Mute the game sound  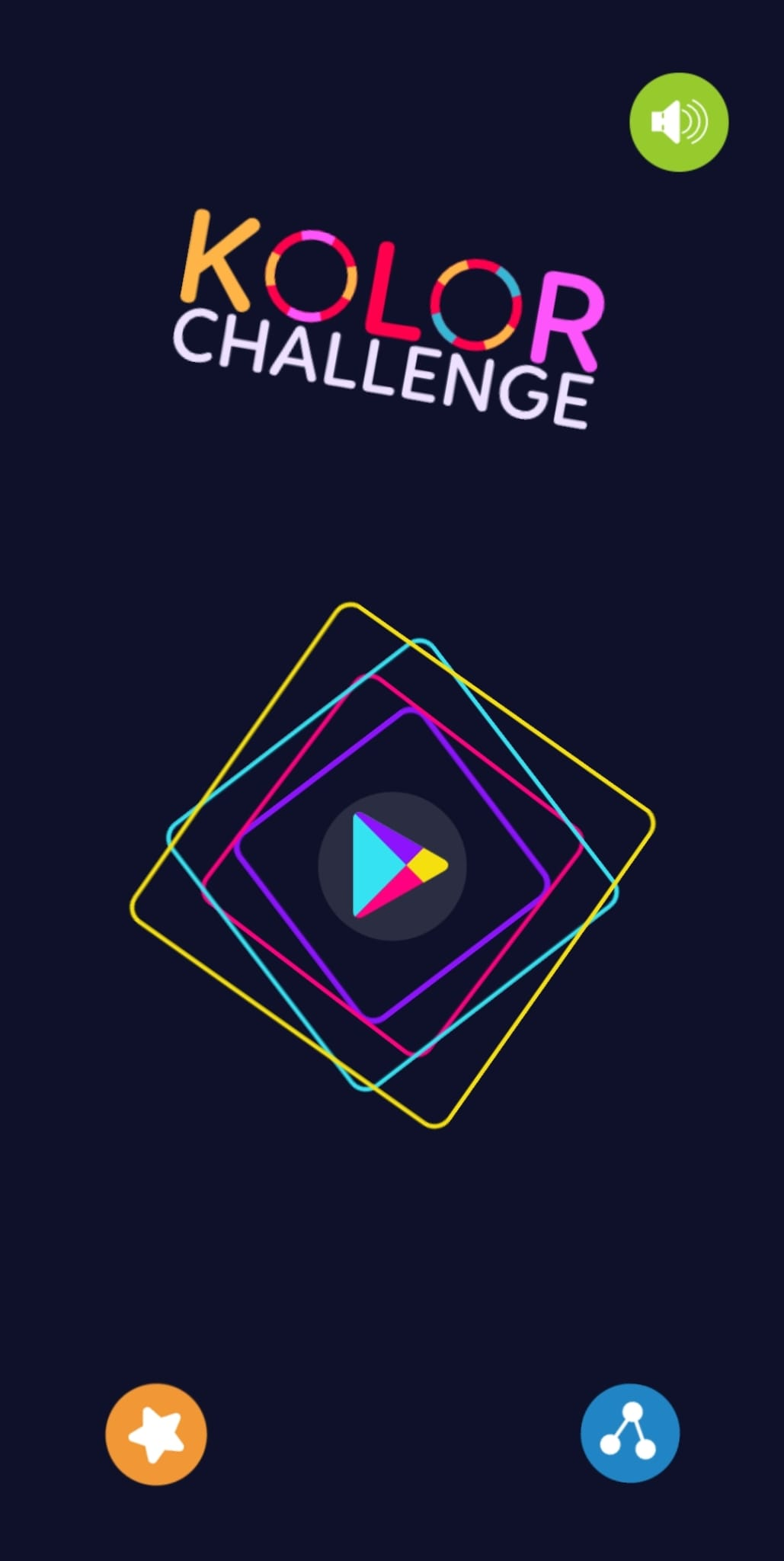click(x=678, y=122)
